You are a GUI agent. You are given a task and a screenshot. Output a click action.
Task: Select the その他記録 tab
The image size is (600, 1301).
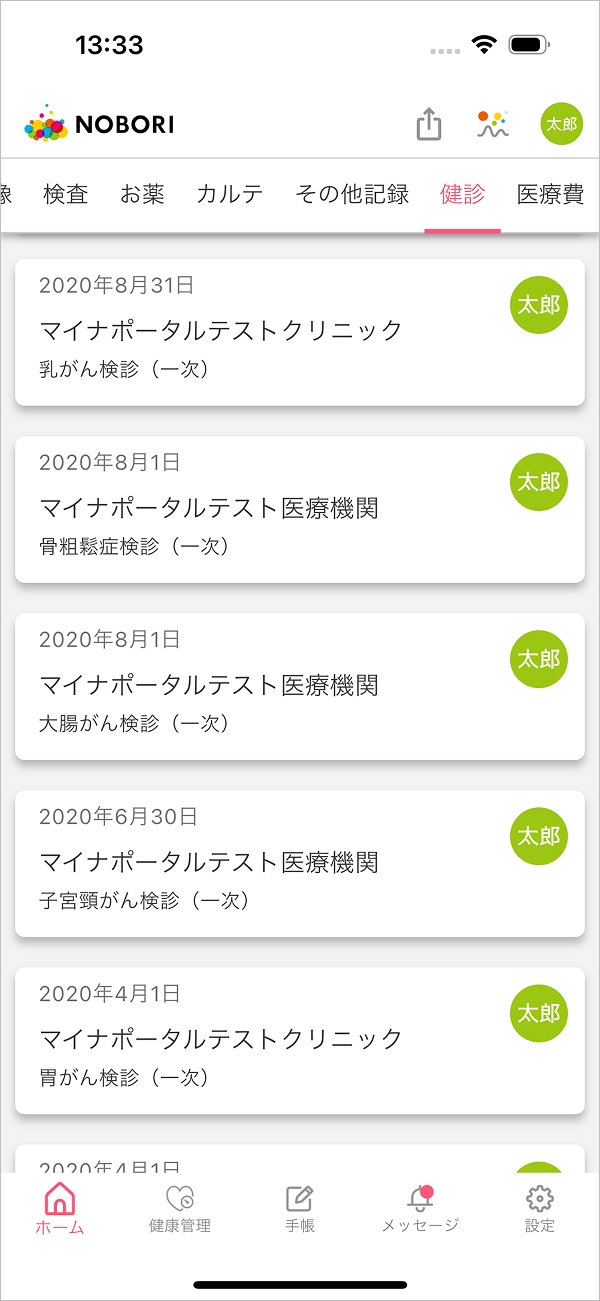[x=352, y=195]
